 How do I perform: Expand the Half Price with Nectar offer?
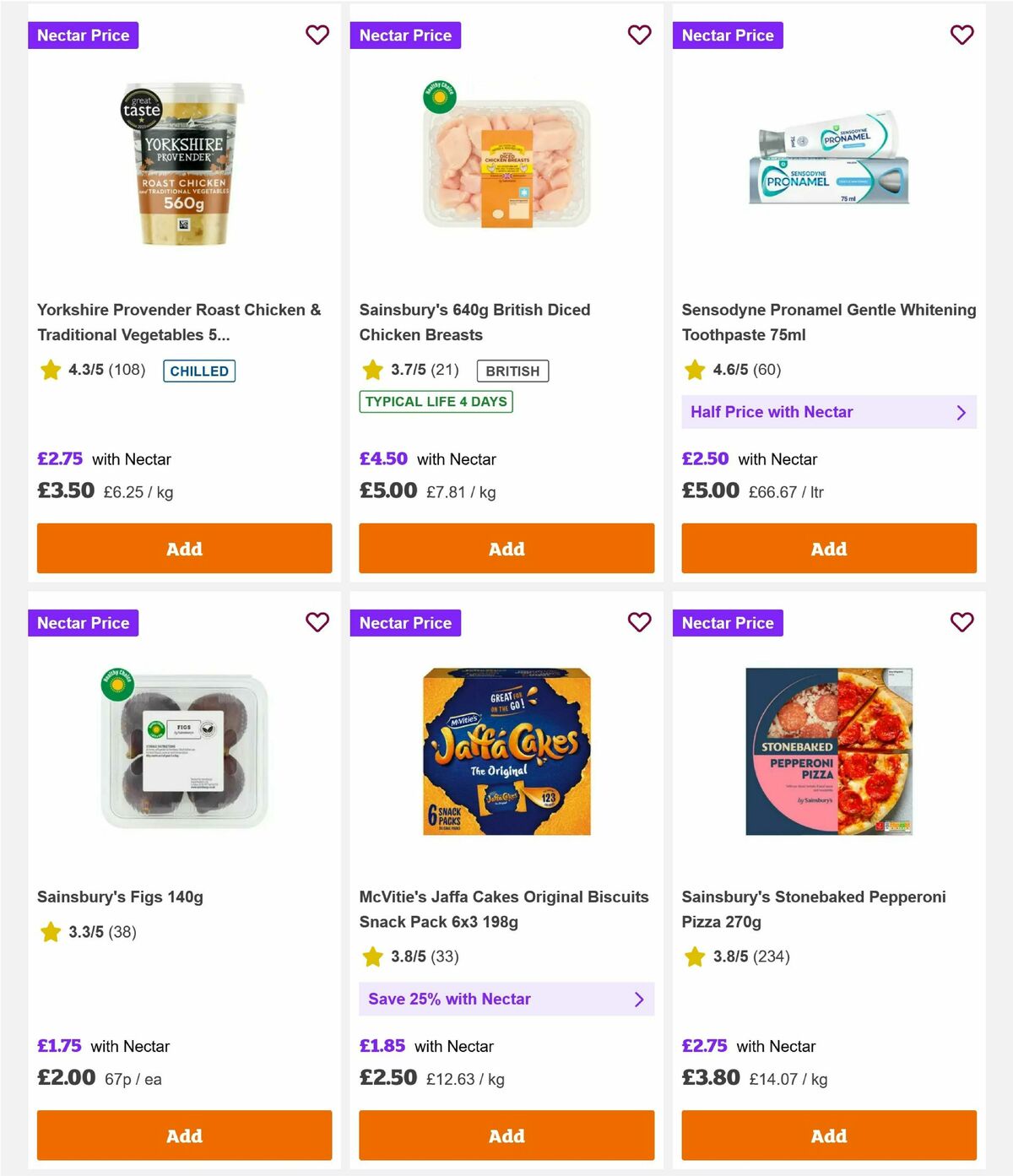coord(828,412)
